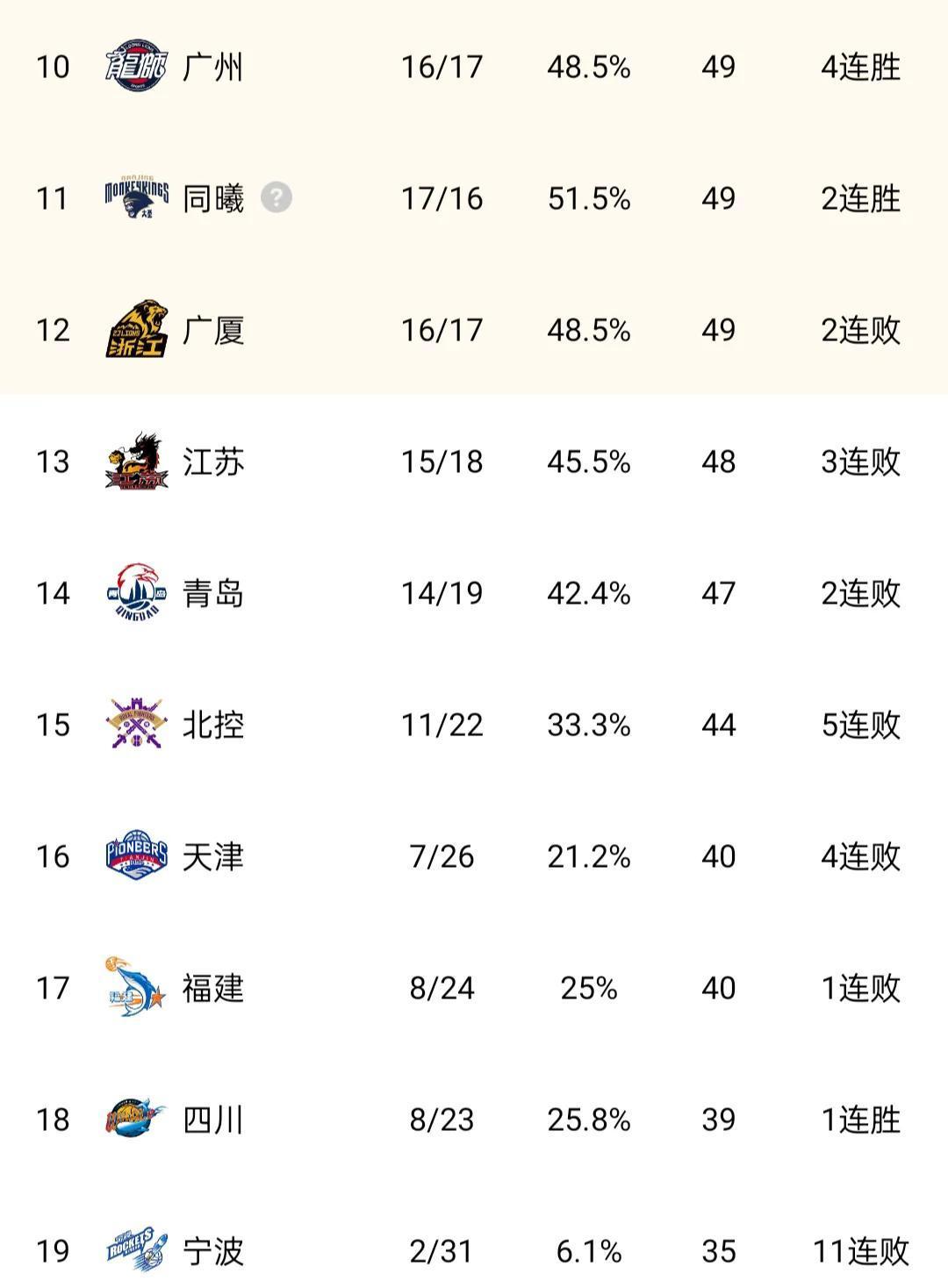
Task: Click the Beikong Royal Fighters logo
Action: tap(134, 721)
